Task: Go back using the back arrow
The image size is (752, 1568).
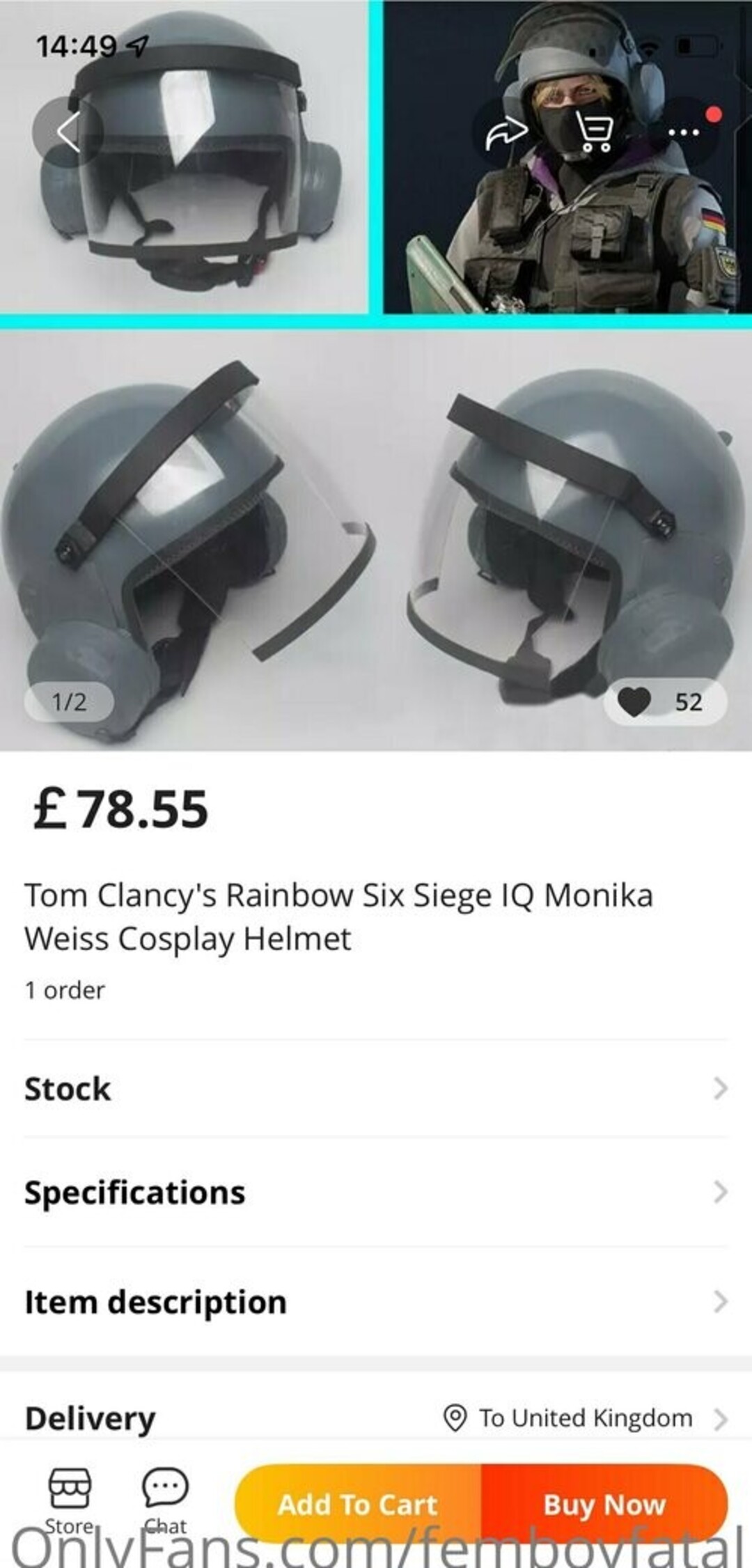Action: (x=68, y=132)
